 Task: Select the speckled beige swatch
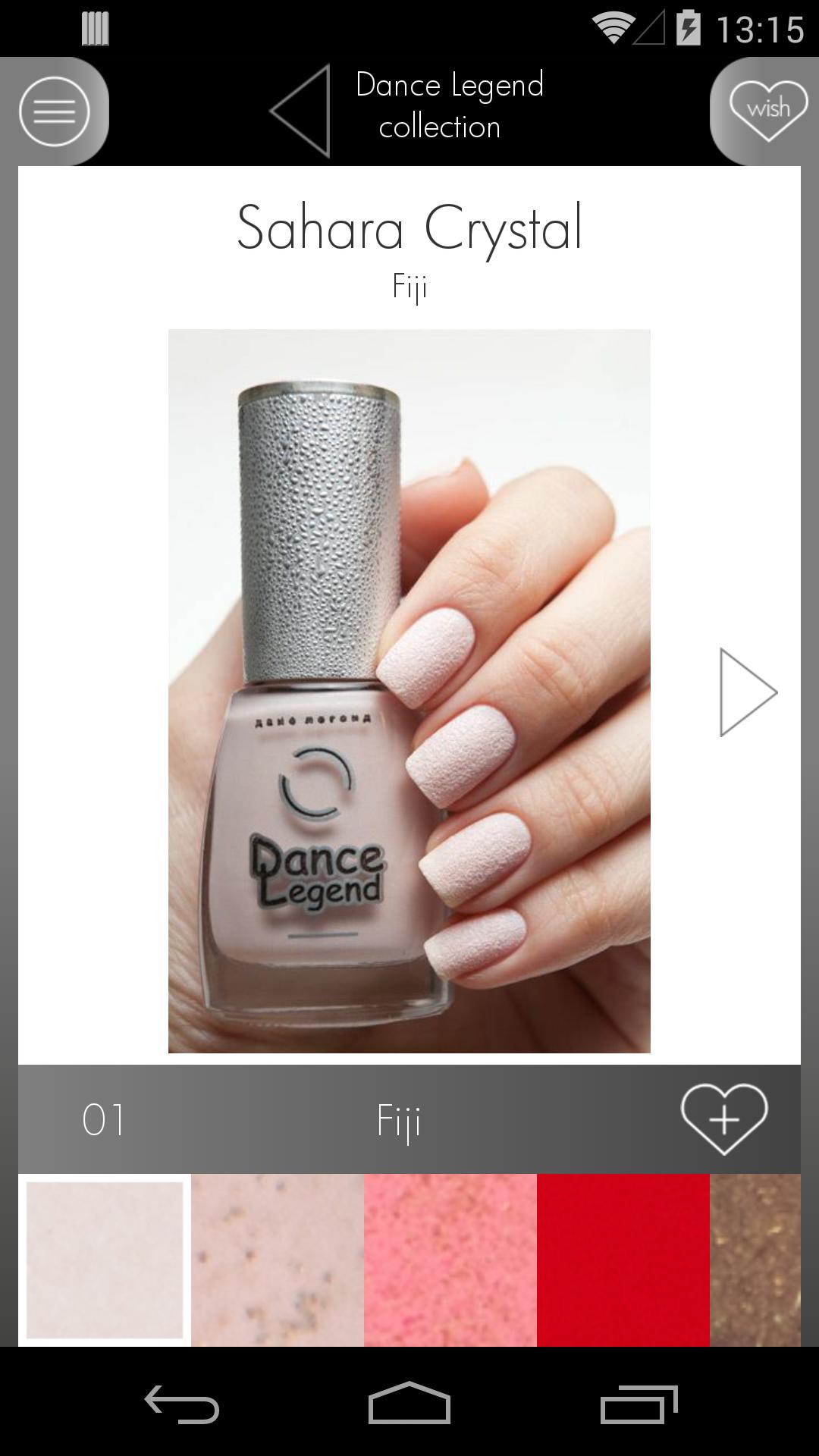click(278, 1260)
